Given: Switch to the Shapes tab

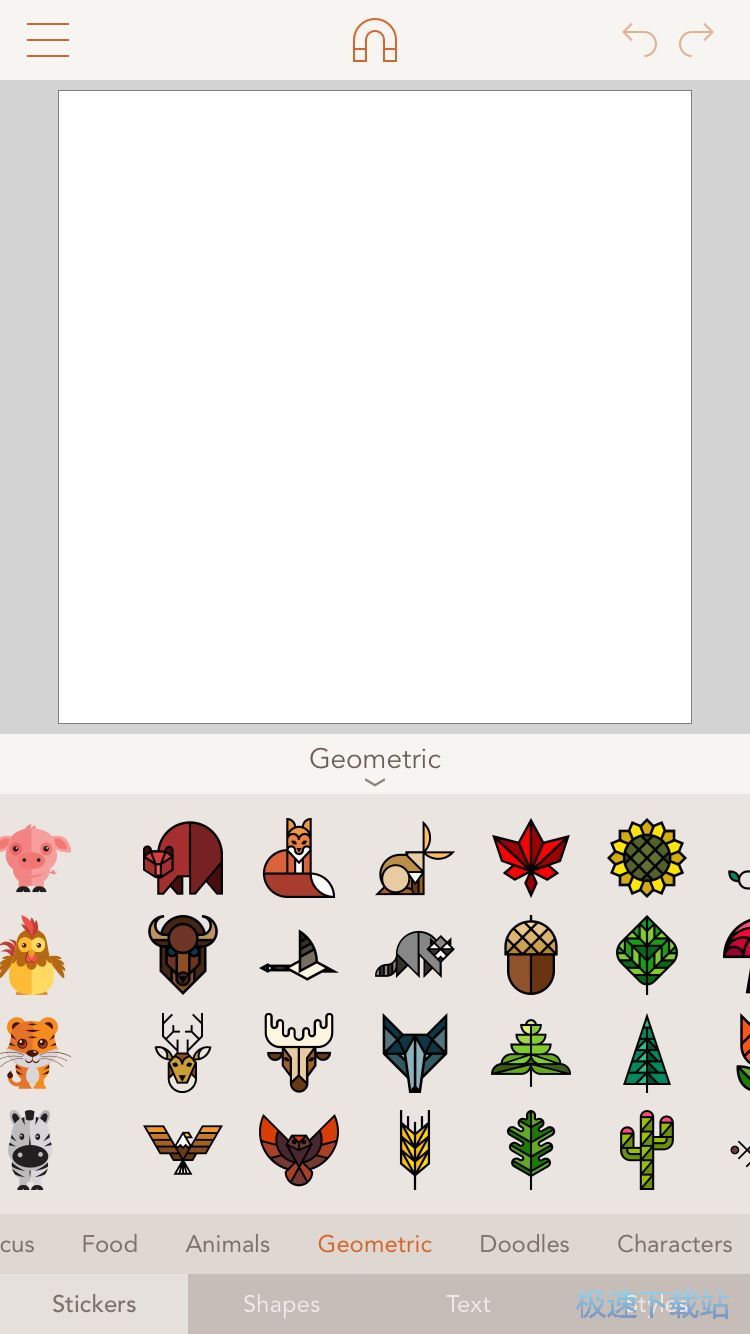Looking at the screenshot, I should 281,1304.
